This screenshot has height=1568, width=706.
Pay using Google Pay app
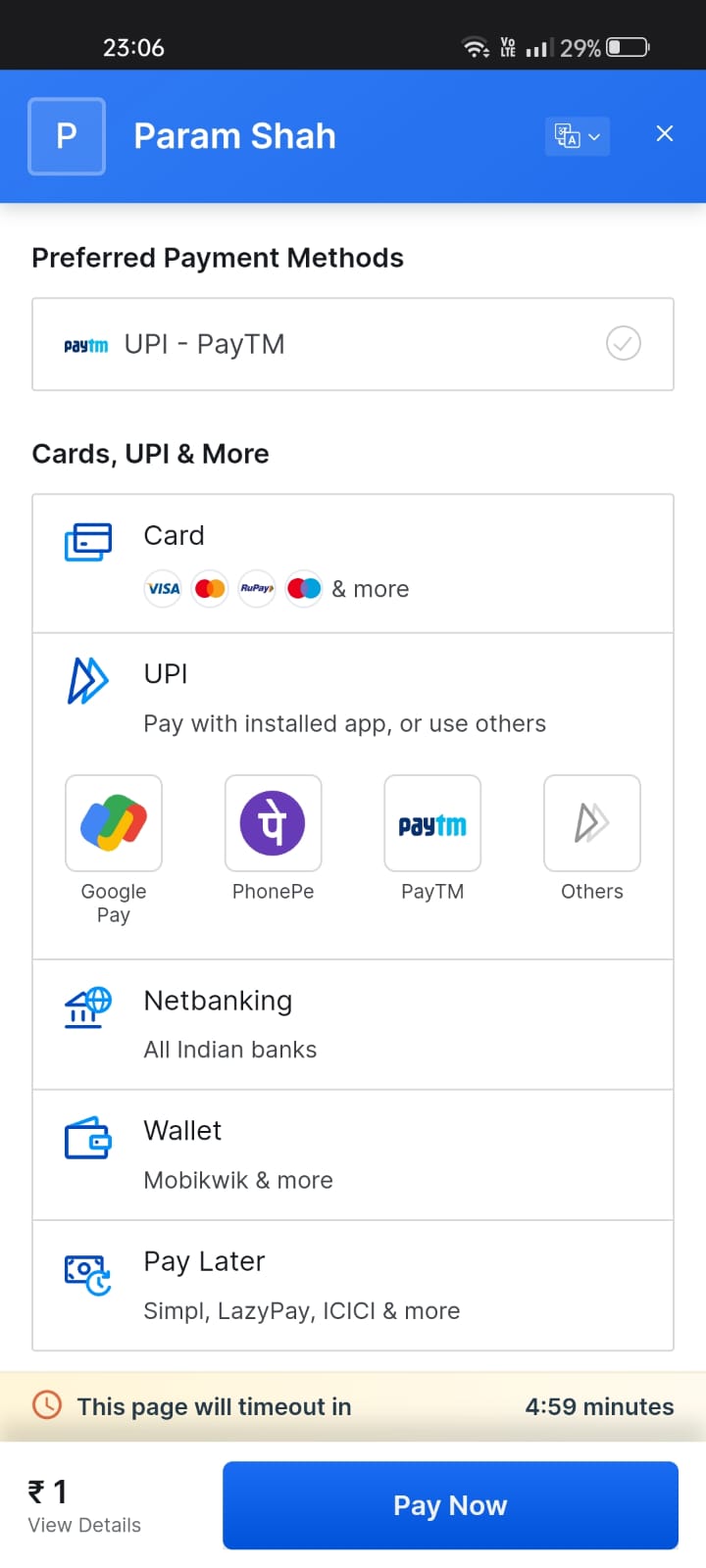[114, 824]
